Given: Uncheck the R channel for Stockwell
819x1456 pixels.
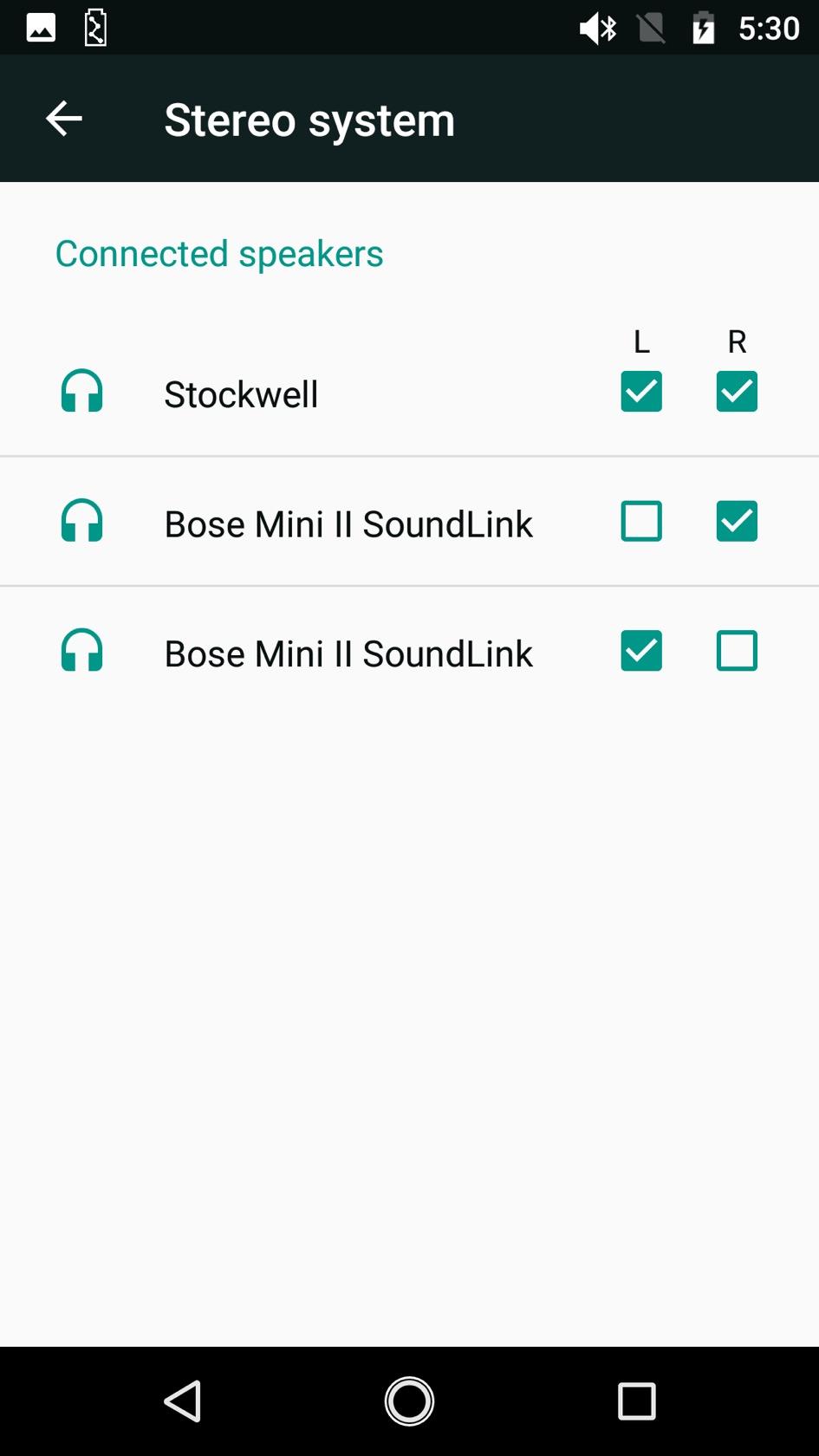Looking at the screenshot, I should coord(737,391).
